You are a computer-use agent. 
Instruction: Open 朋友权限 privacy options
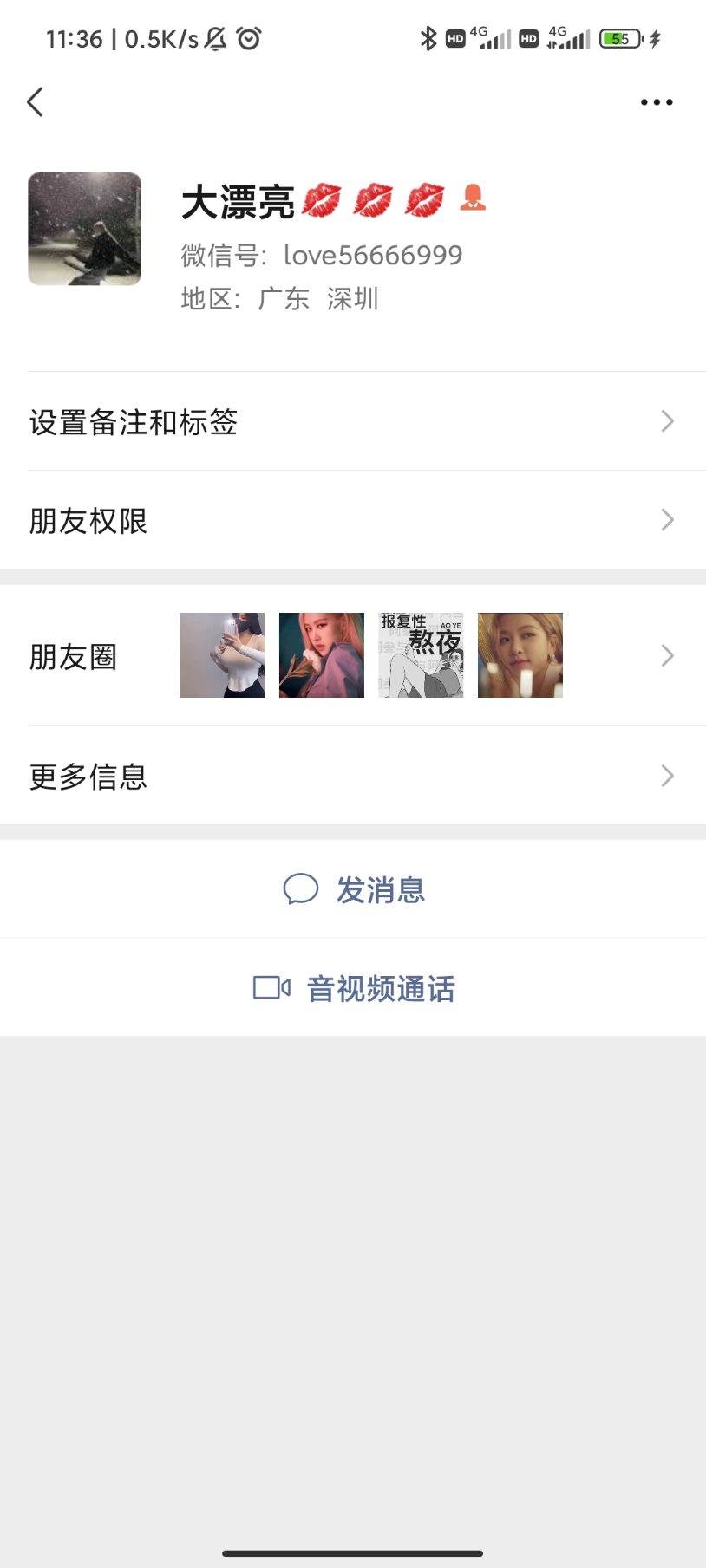coord(353,520)
